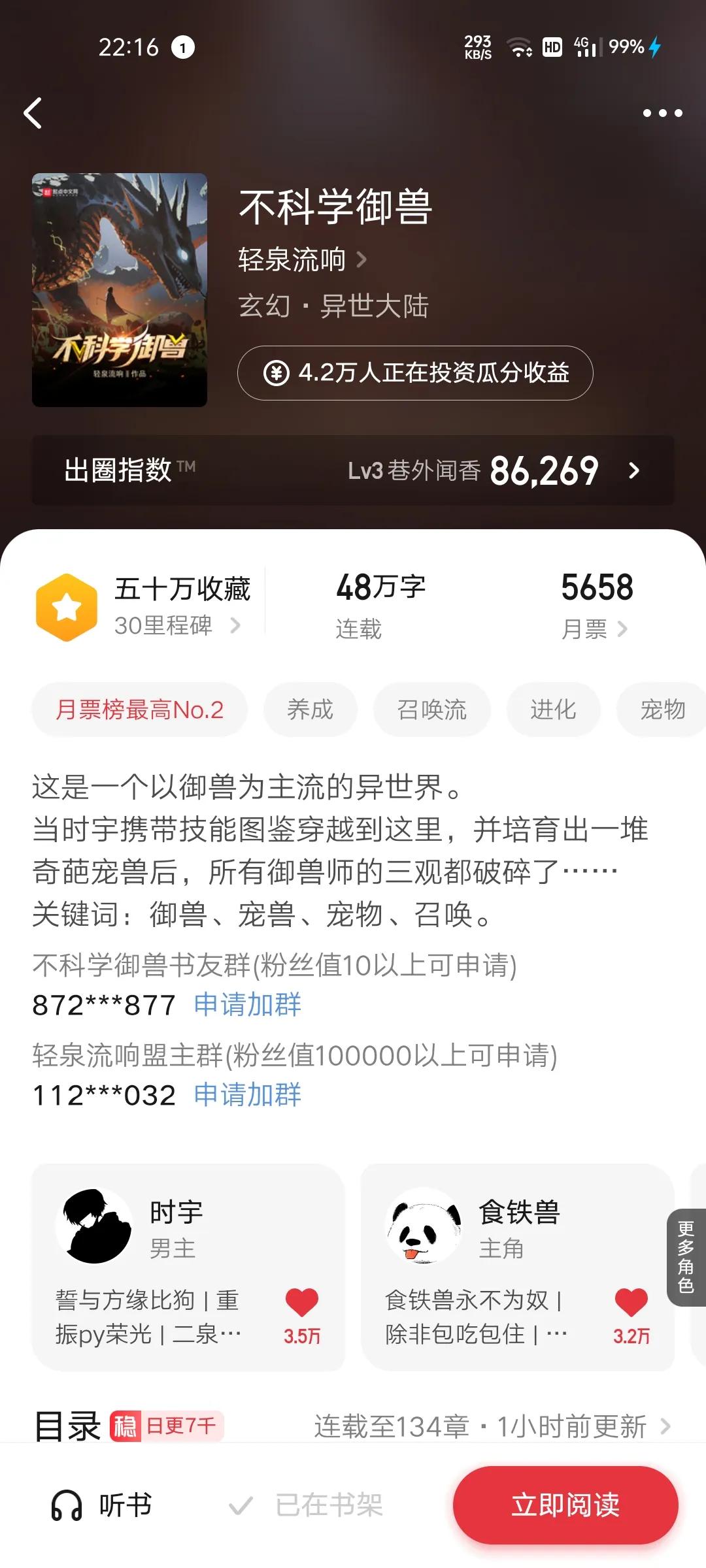Open the 召唤流 tag
Viewport: 706px width, 1568px height.
pyautogui.click(x=431, y=710)
